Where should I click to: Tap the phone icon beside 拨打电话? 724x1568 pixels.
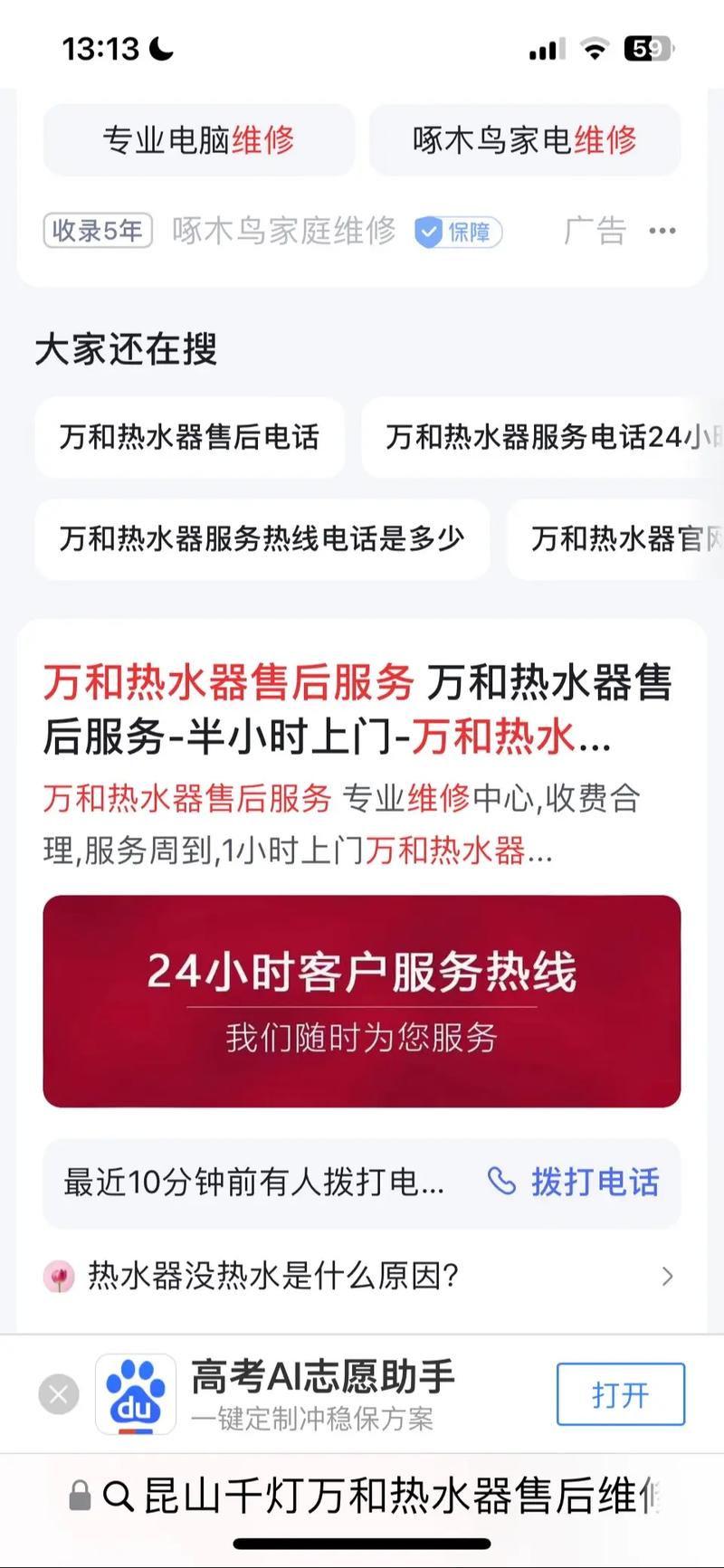click(x=500, y=1183)
